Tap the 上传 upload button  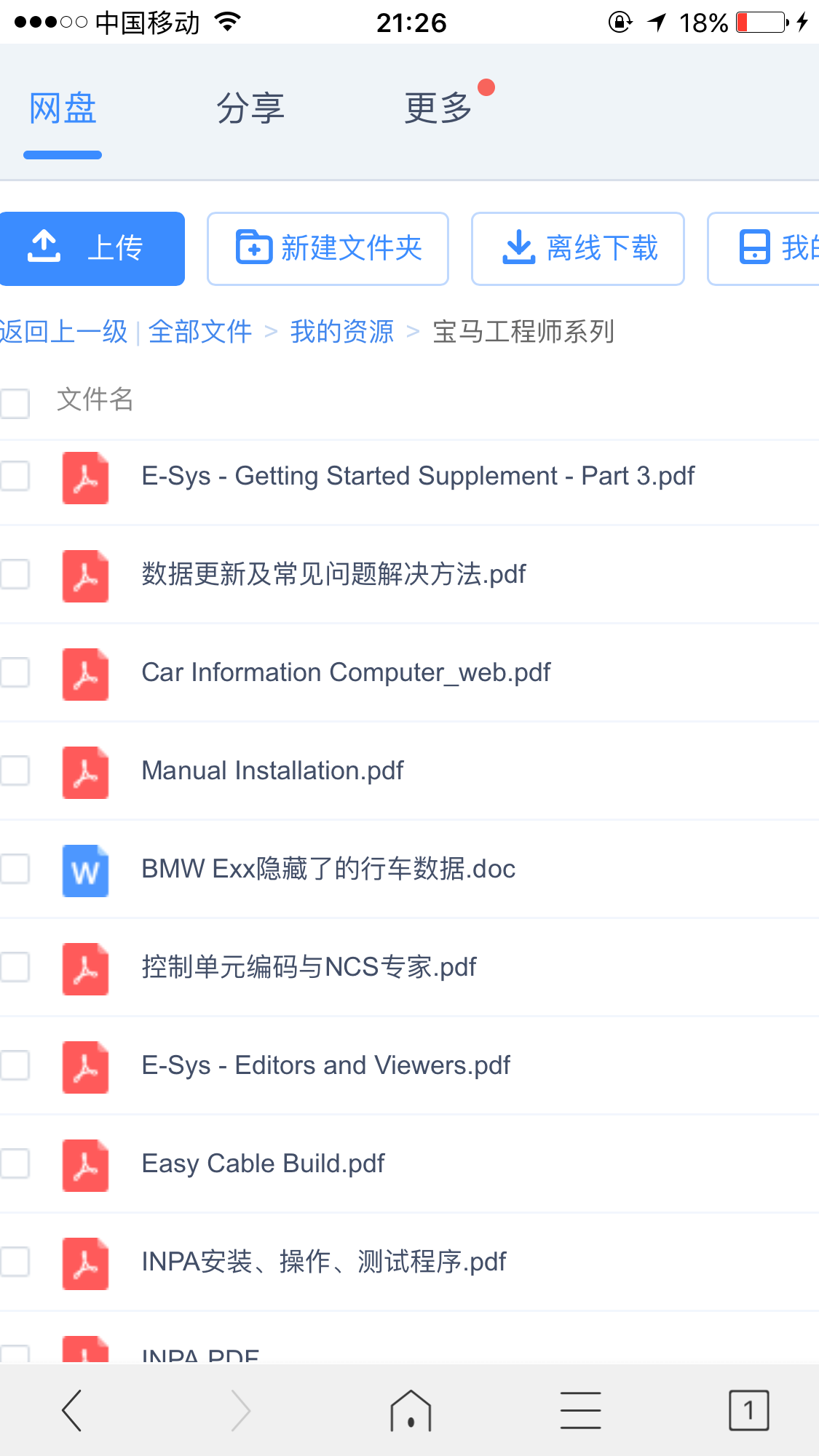(x=92, y=248)
